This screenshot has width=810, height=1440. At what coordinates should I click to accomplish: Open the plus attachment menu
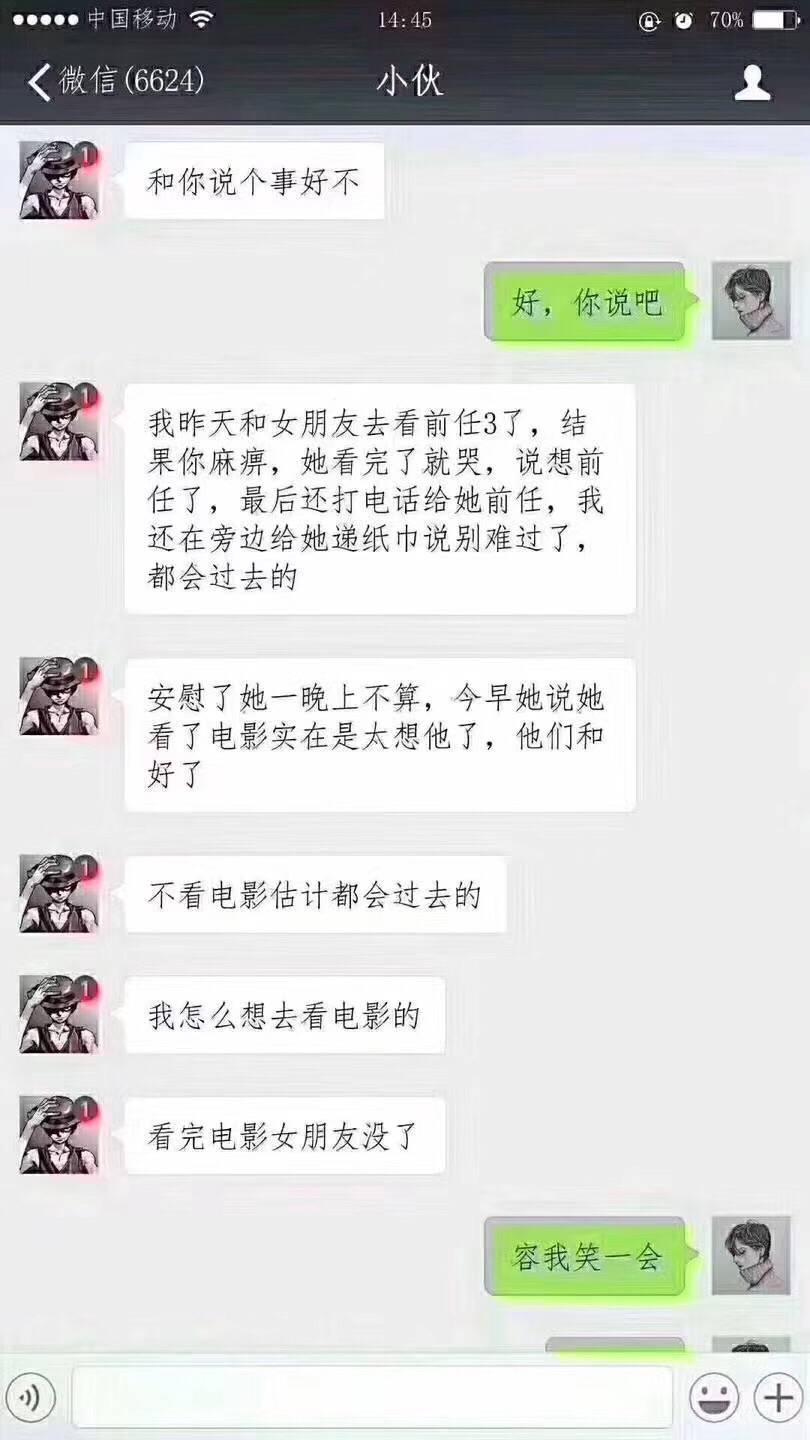[x=778, y=1397]
